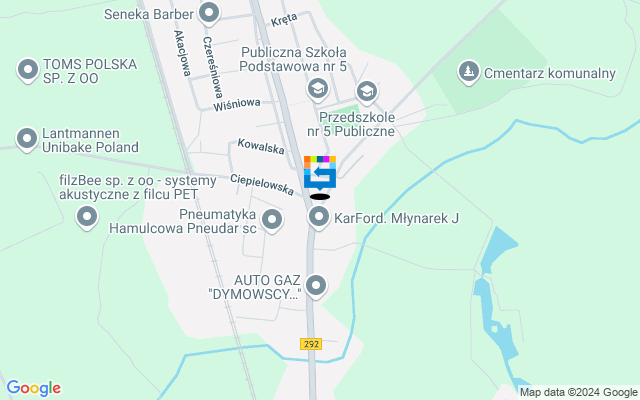The width and height of the screenshot is (640, 400).
Task: Tap the filzBee sp. z oo pin
Action: [x=88, y=215]
